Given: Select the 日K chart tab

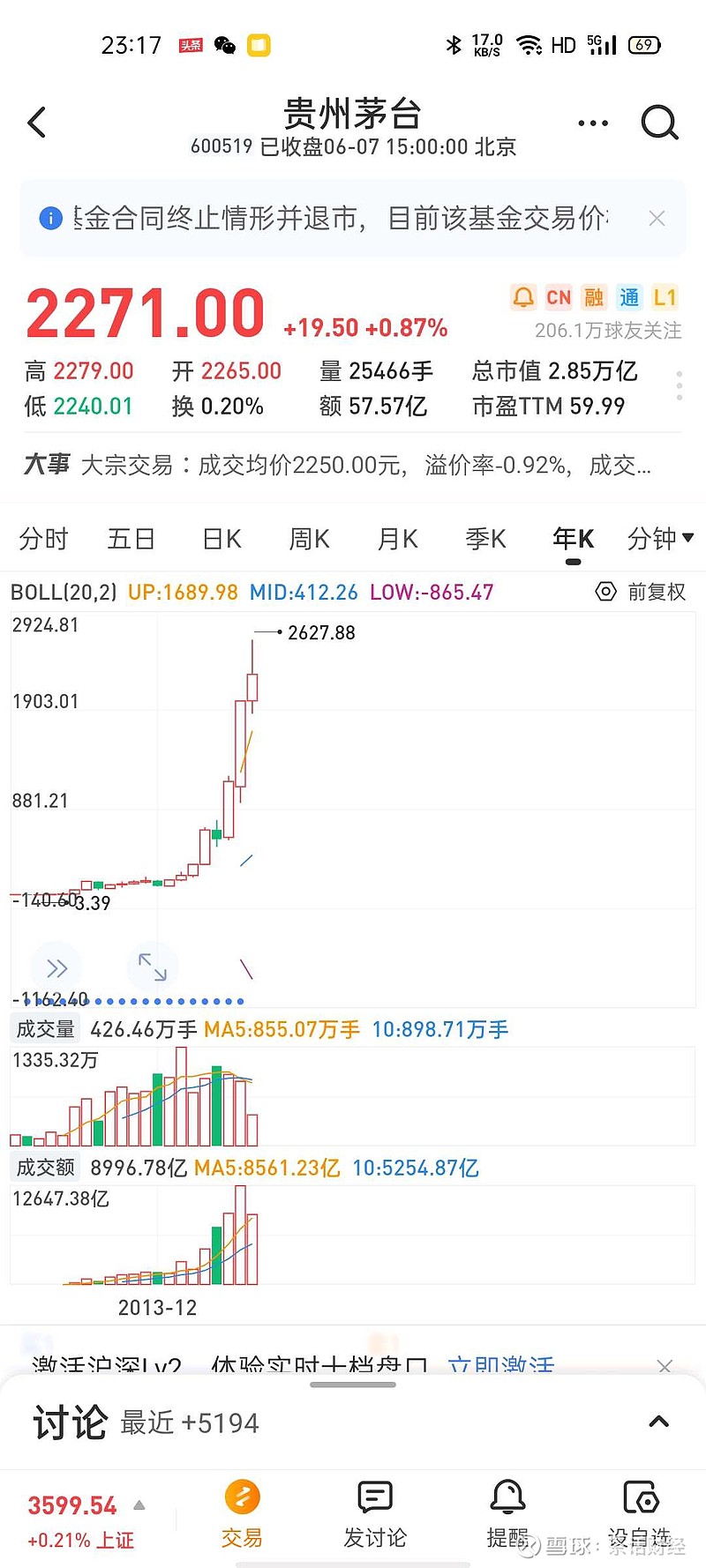Looking at the screenshot, I should coord(222,539).
